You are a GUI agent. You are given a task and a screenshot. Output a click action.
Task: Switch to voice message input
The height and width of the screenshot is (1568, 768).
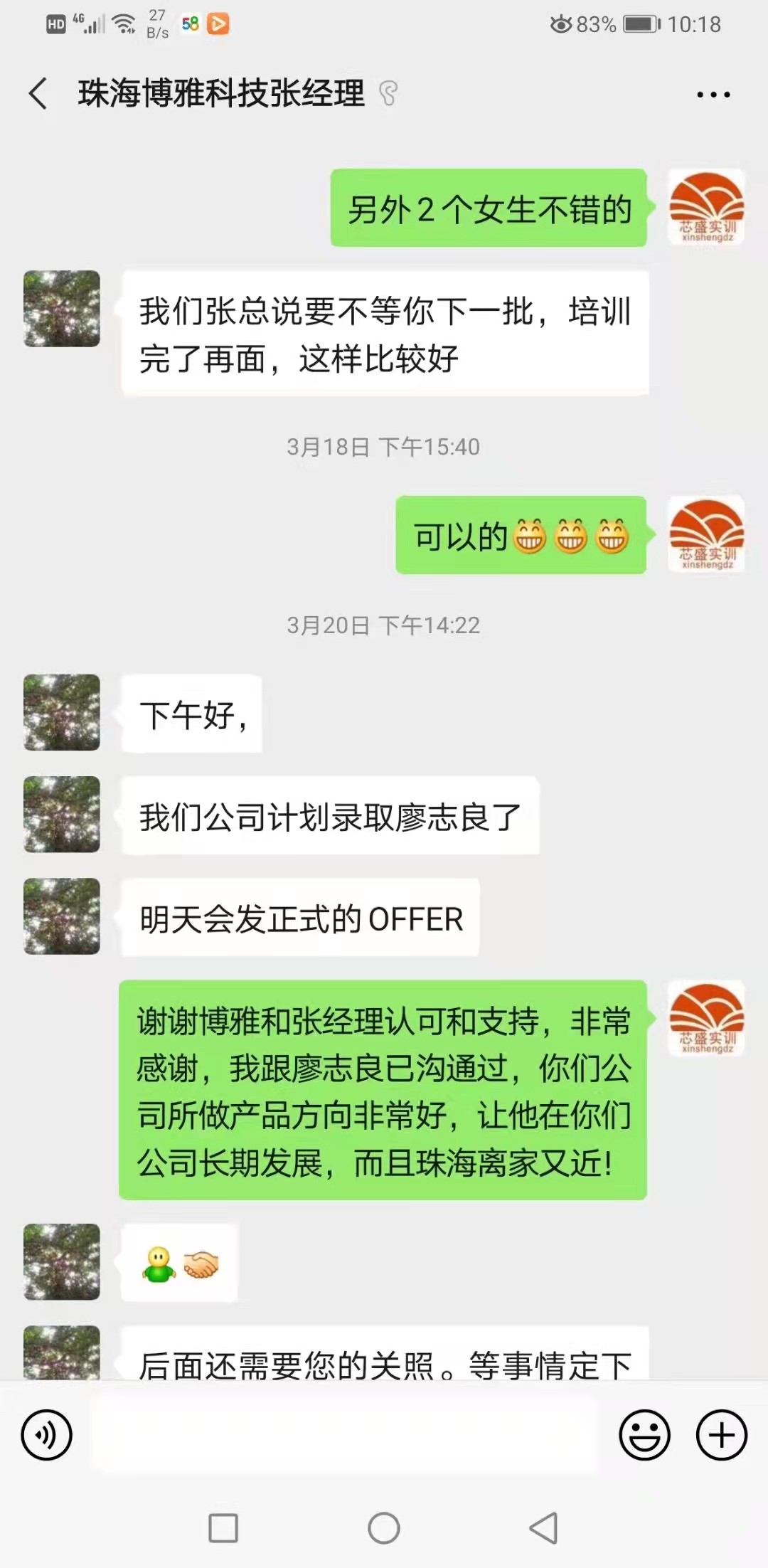pos(47,1435)
